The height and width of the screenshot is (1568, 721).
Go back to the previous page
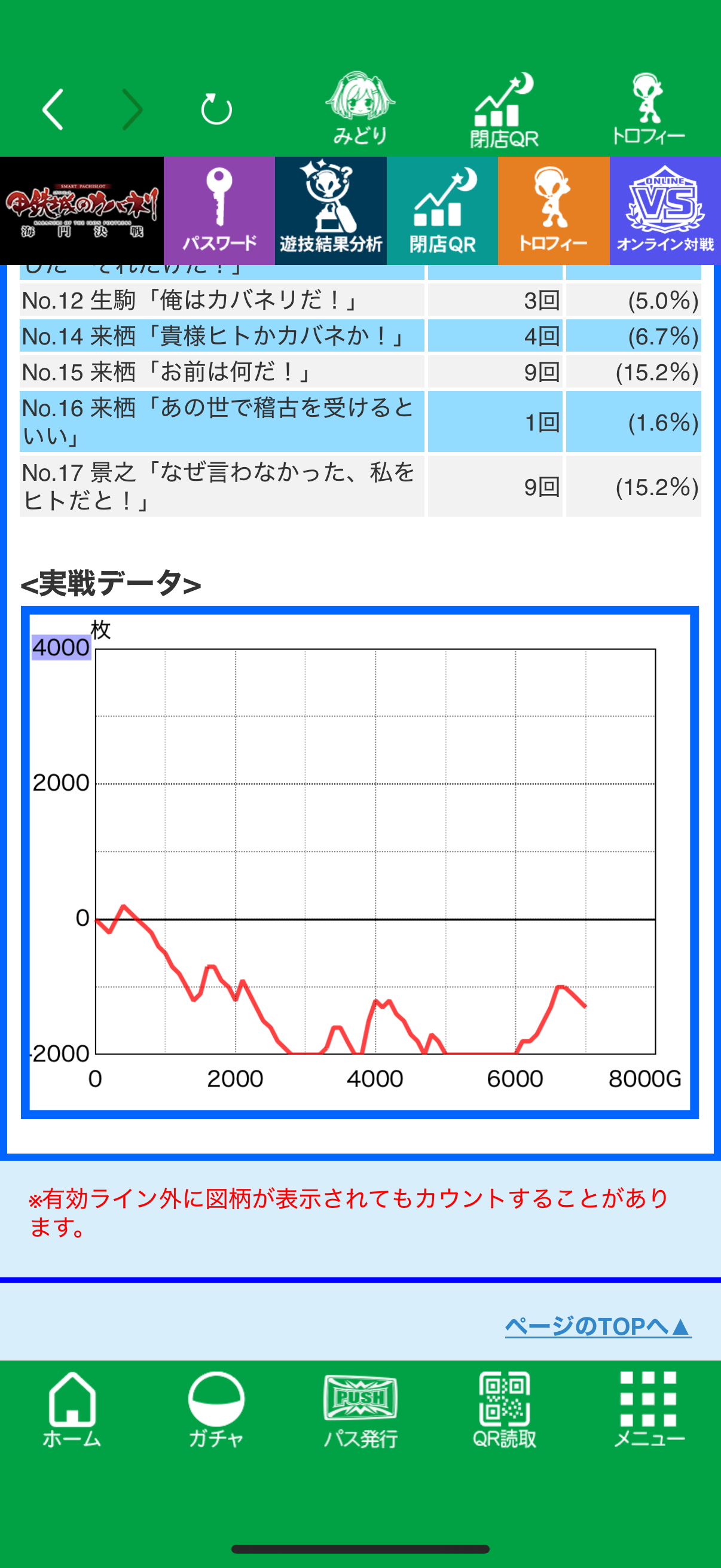tap(54, 109)
